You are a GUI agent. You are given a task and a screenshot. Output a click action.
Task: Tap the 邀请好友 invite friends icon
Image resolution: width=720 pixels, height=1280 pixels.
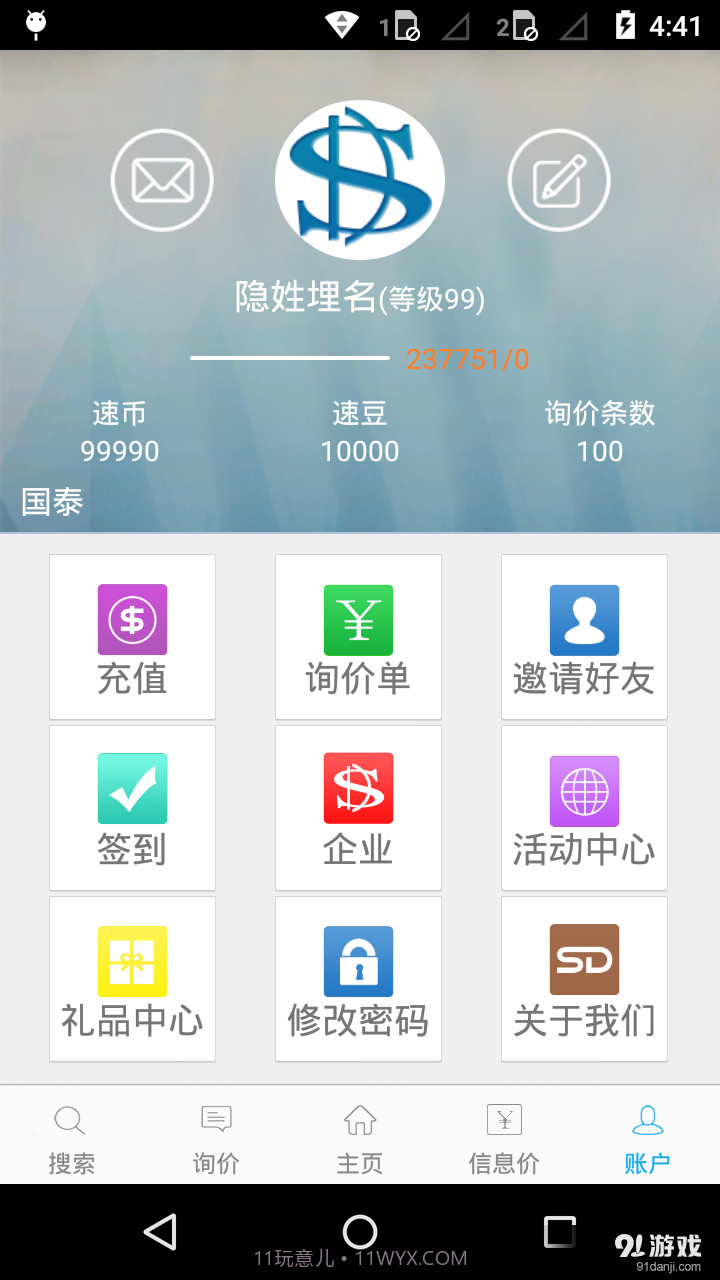584,619
